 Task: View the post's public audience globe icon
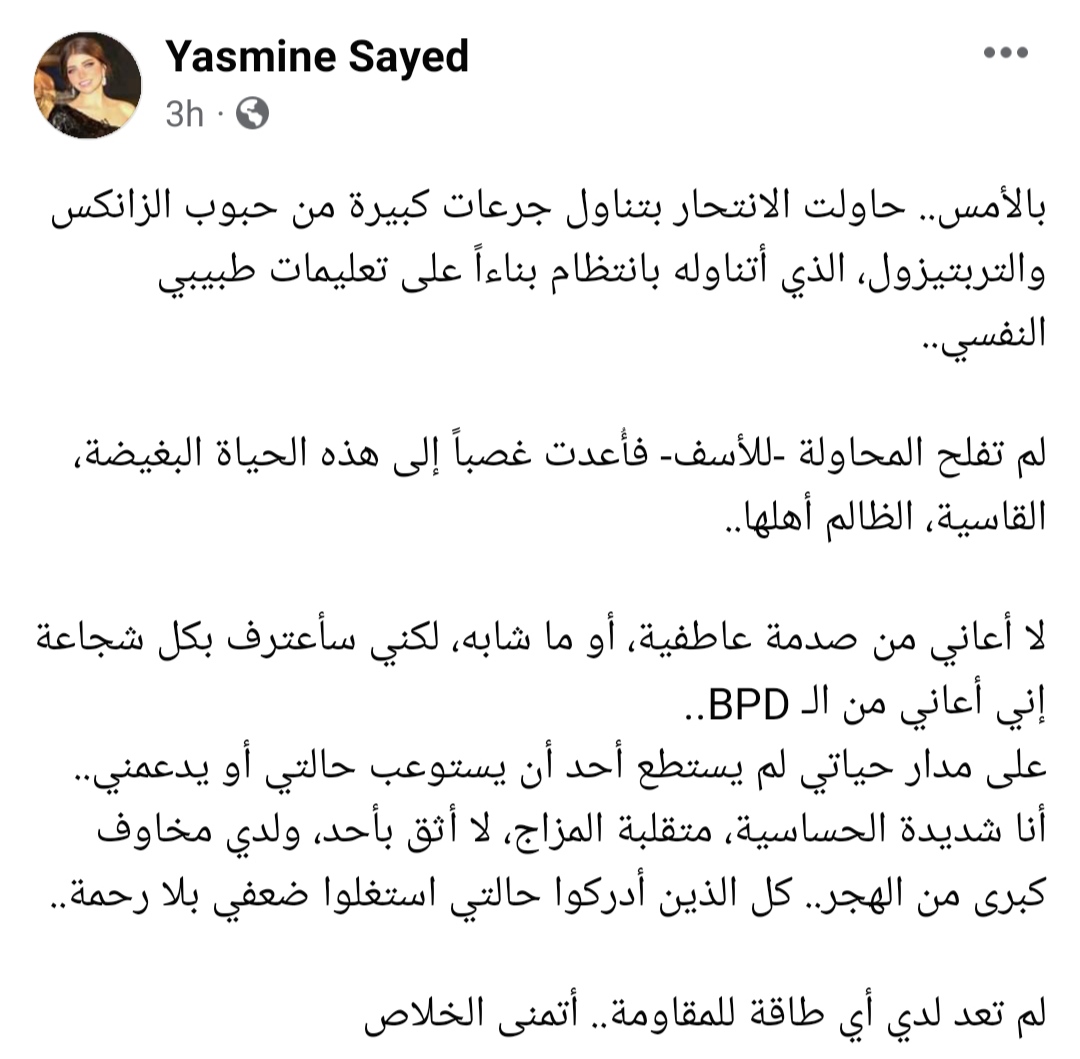(x=252, y=115)
